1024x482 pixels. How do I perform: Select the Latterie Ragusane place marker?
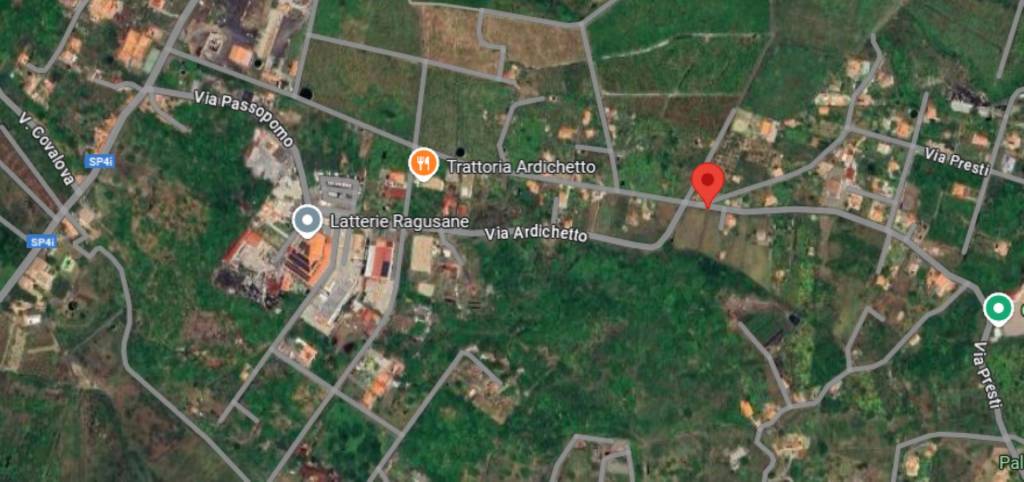(306, 219)
